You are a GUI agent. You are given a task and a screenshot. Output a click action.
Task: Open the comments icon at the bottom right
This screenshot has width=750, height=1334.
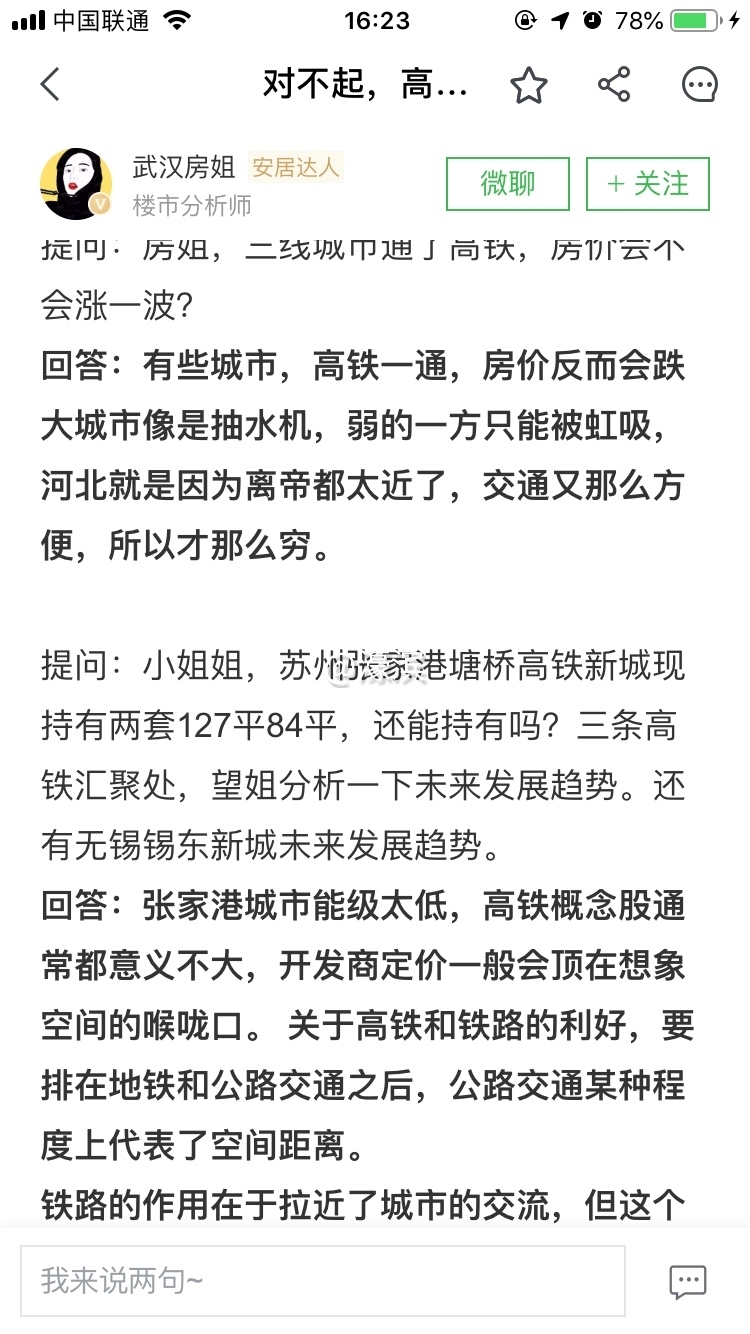coord(688,1281)
